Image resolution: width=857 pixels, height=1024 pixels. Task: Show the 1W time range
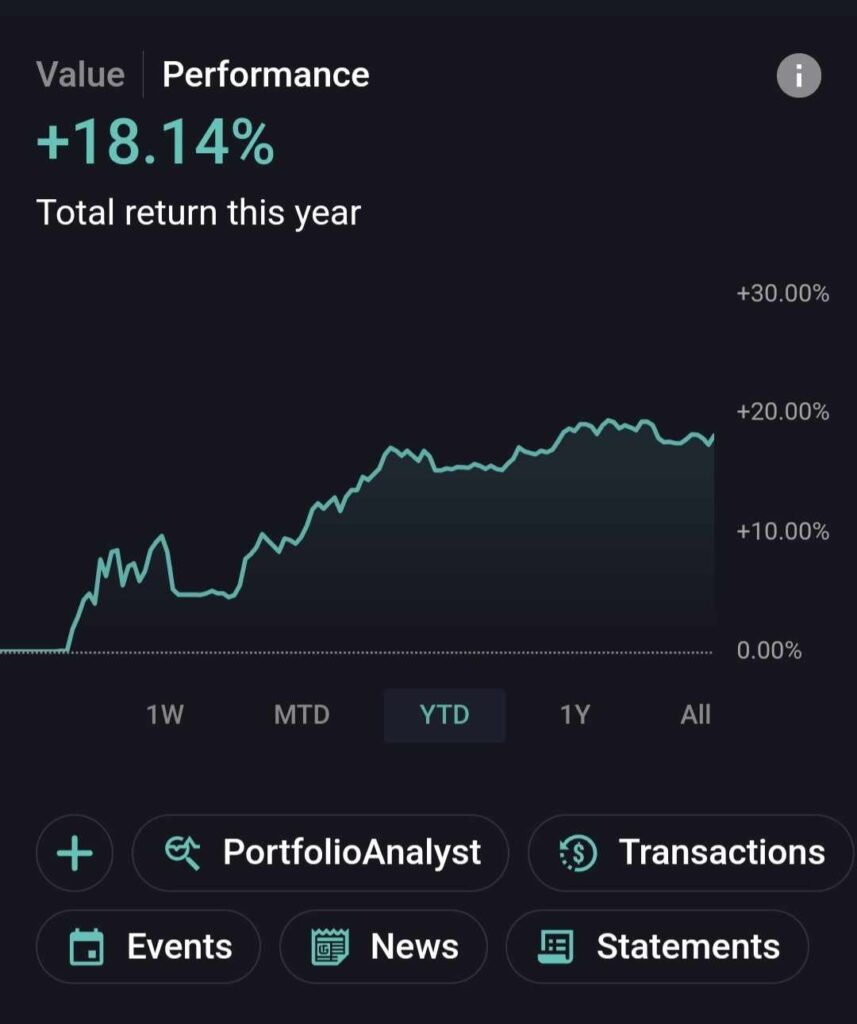coord(165,715)
